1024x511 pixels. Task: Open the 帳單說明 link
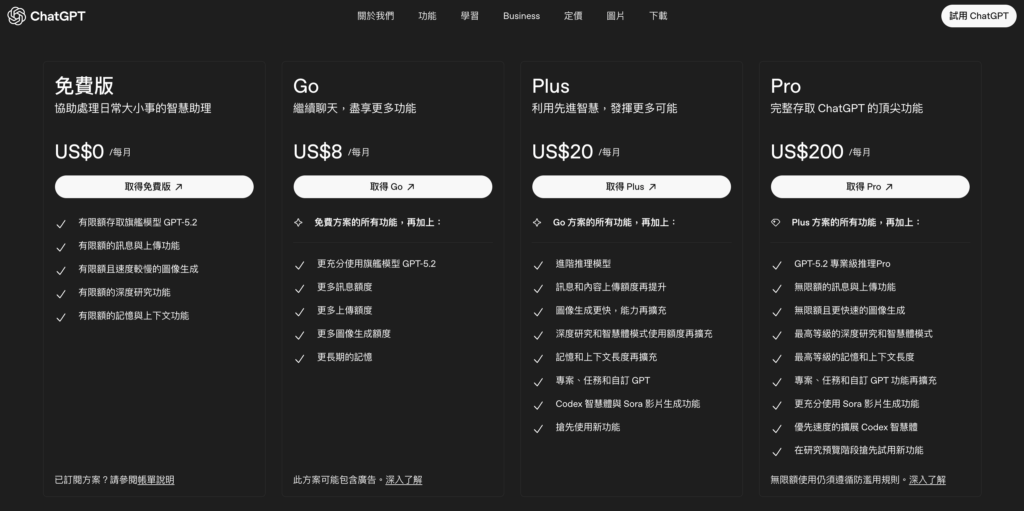155,480
